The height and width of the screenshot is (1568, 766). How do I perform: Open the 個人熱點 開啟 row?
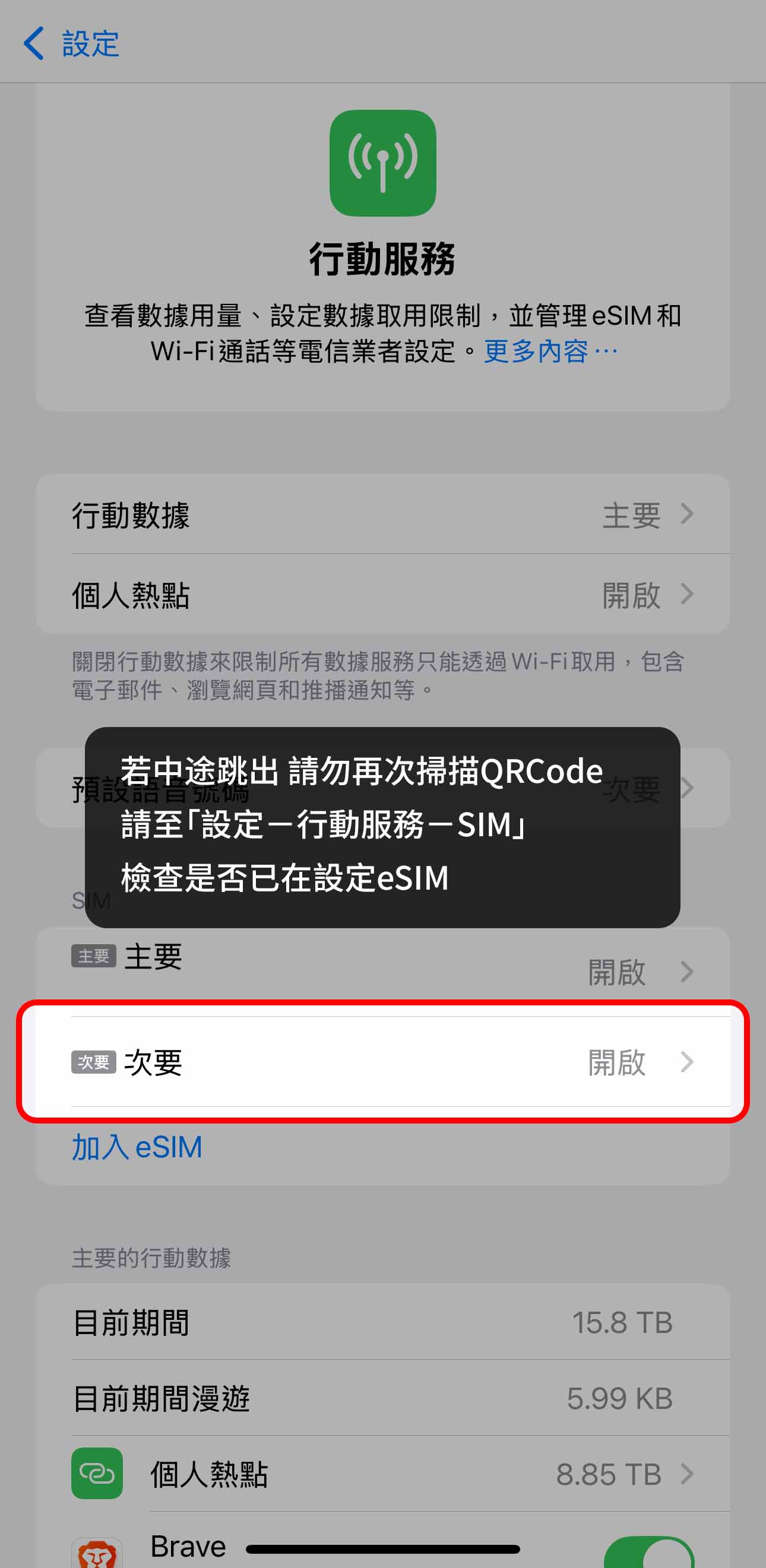tap(382, 595)
